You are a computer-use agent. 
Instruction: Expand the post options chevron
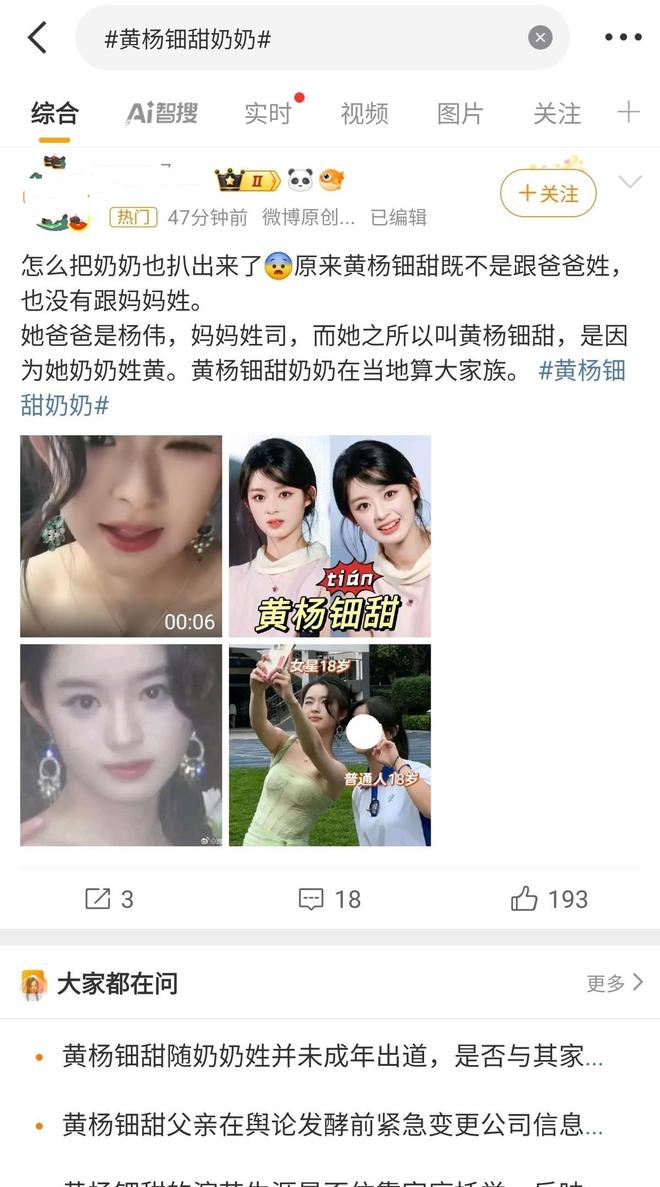629,182
